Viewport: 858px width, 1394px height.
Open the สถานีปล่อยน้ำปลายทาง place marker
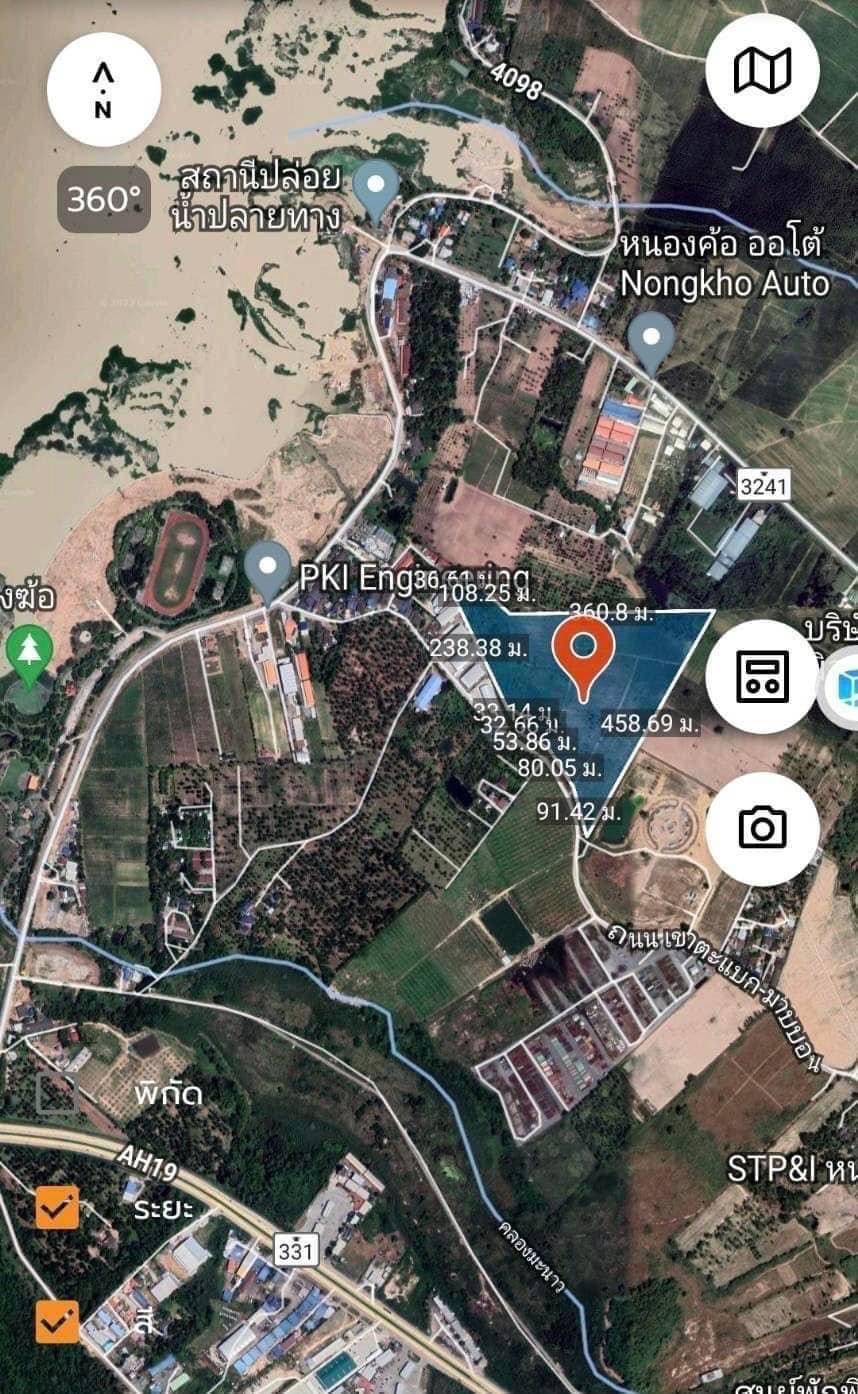coord(376,187)
